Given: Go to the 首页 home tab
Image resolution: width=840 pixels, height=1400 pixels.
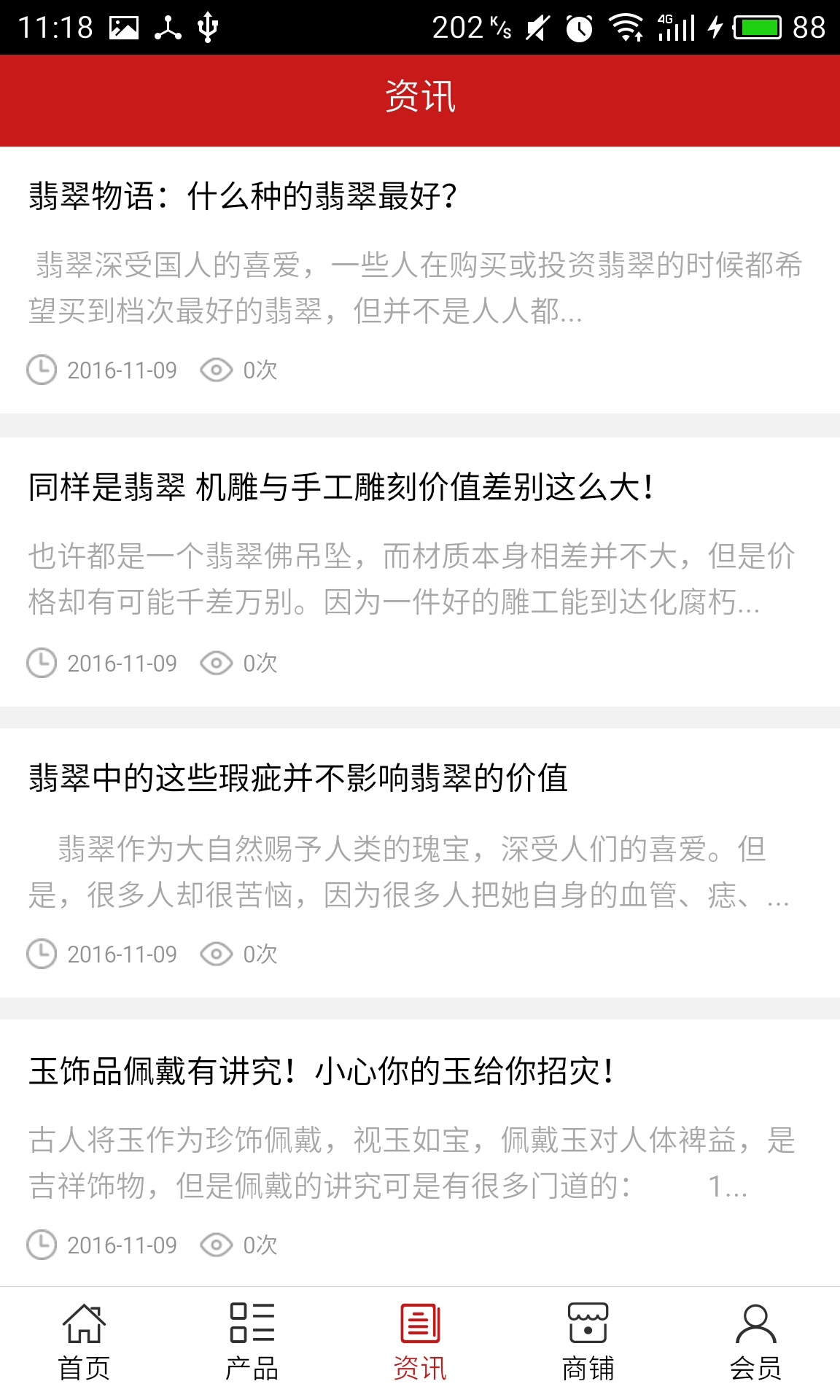Looking at the screenshot, I should point(84,1342).
